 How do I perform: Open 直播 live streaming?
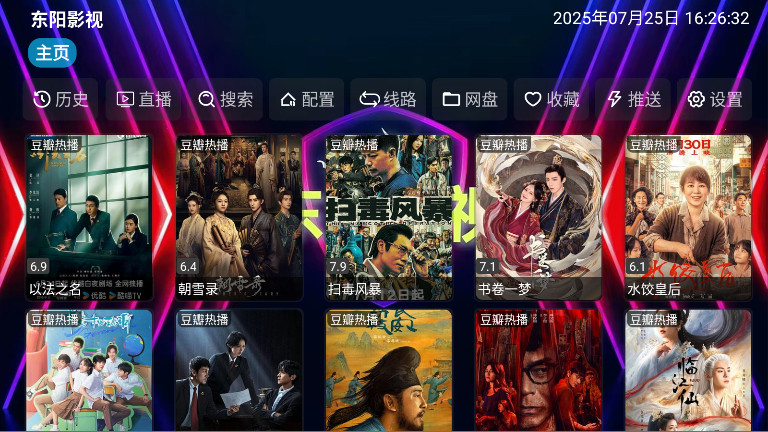click(x=144, y=99)
